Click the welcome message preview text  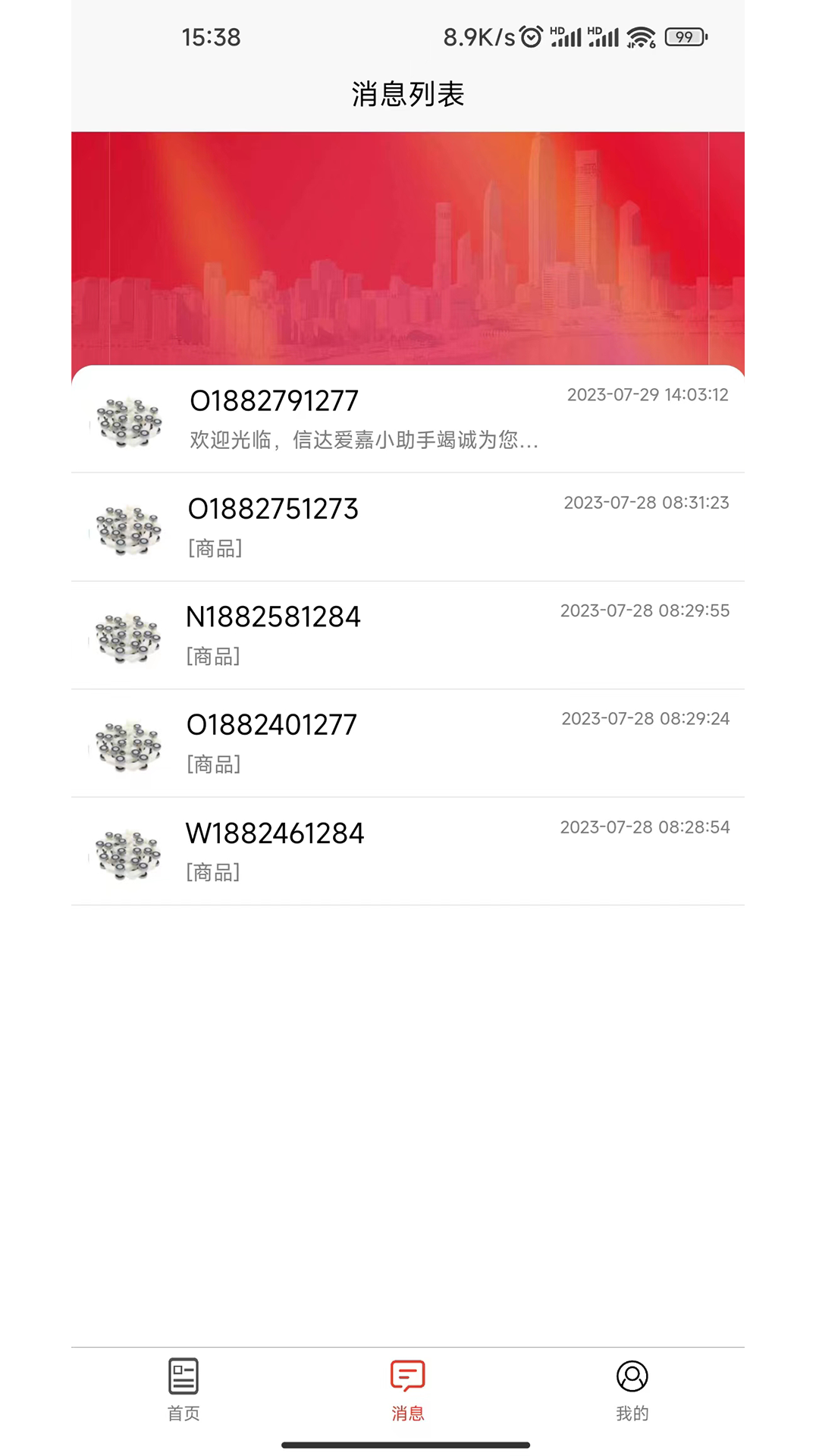coord(364,441)
